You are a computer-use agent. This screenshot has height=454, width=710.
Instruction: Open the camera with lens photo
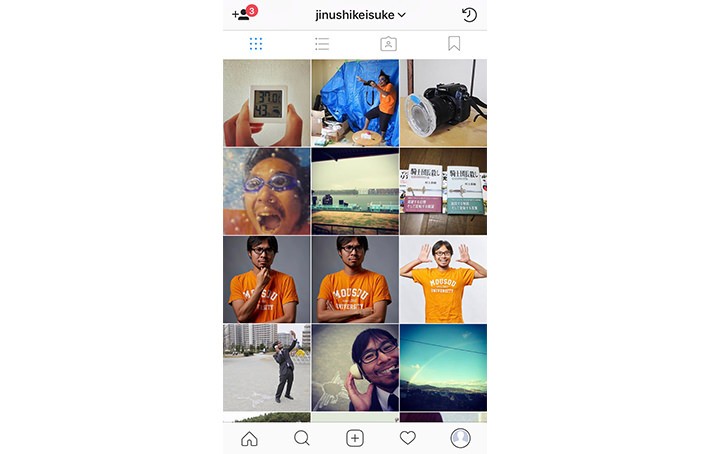443,103
